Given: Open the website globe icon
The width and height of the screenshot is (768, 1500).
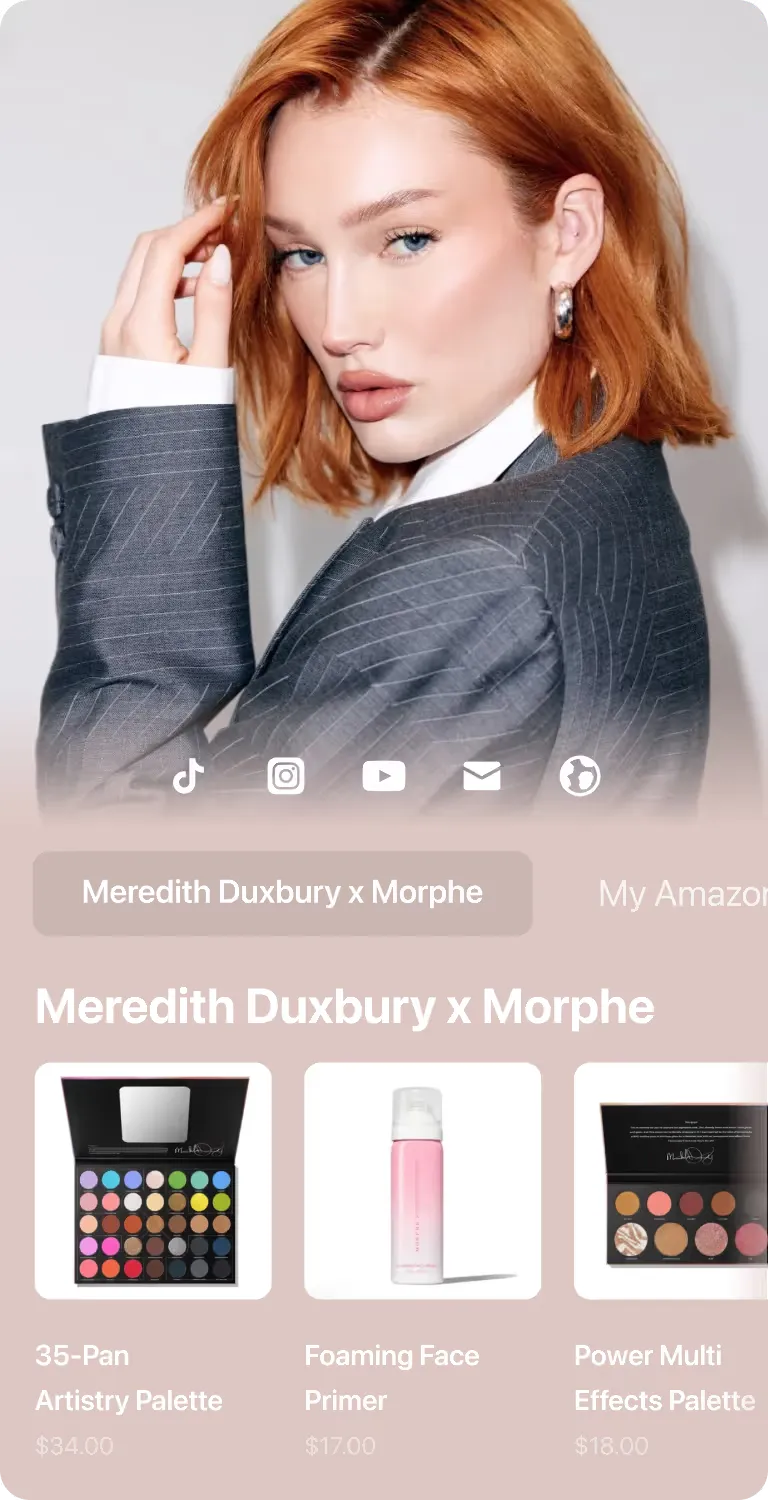Looking at the screenshot, I should tap(580, 776).
